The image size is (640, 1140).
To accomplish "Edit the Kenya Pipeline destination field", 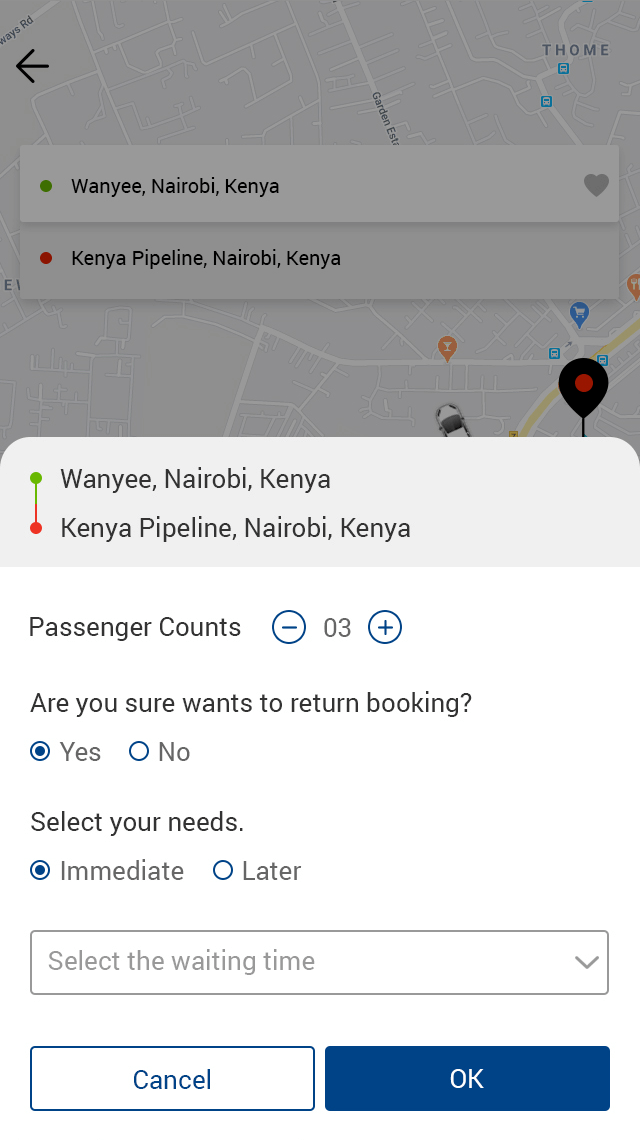I will [x=300, y=258].
